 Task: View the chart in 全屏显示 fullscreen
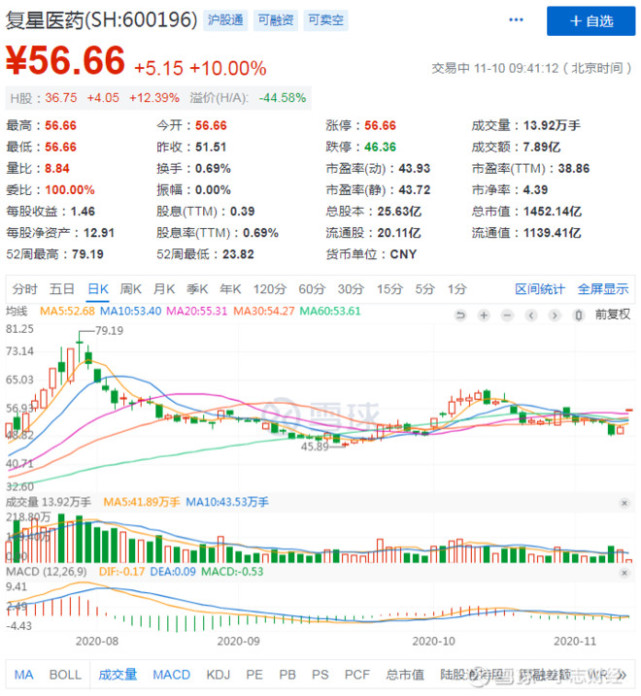point(603,289)
